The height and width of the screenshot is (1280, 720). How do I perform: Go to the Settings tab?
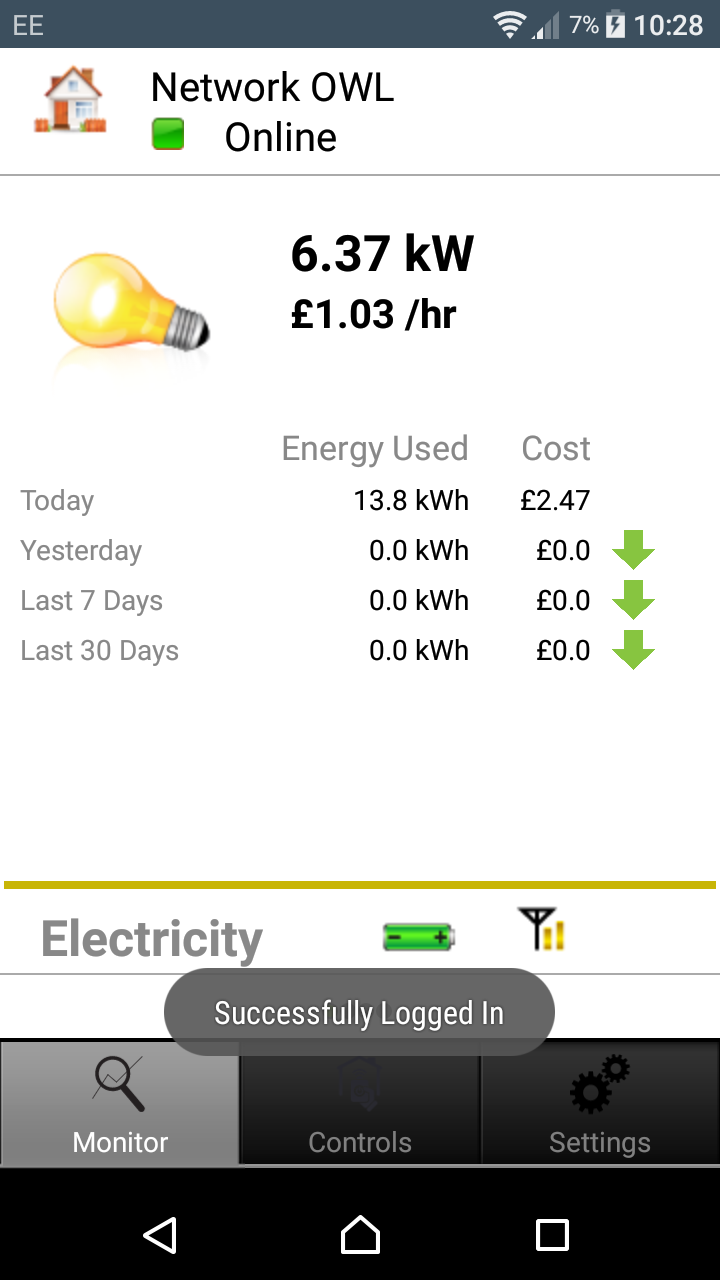(600, 1103)
